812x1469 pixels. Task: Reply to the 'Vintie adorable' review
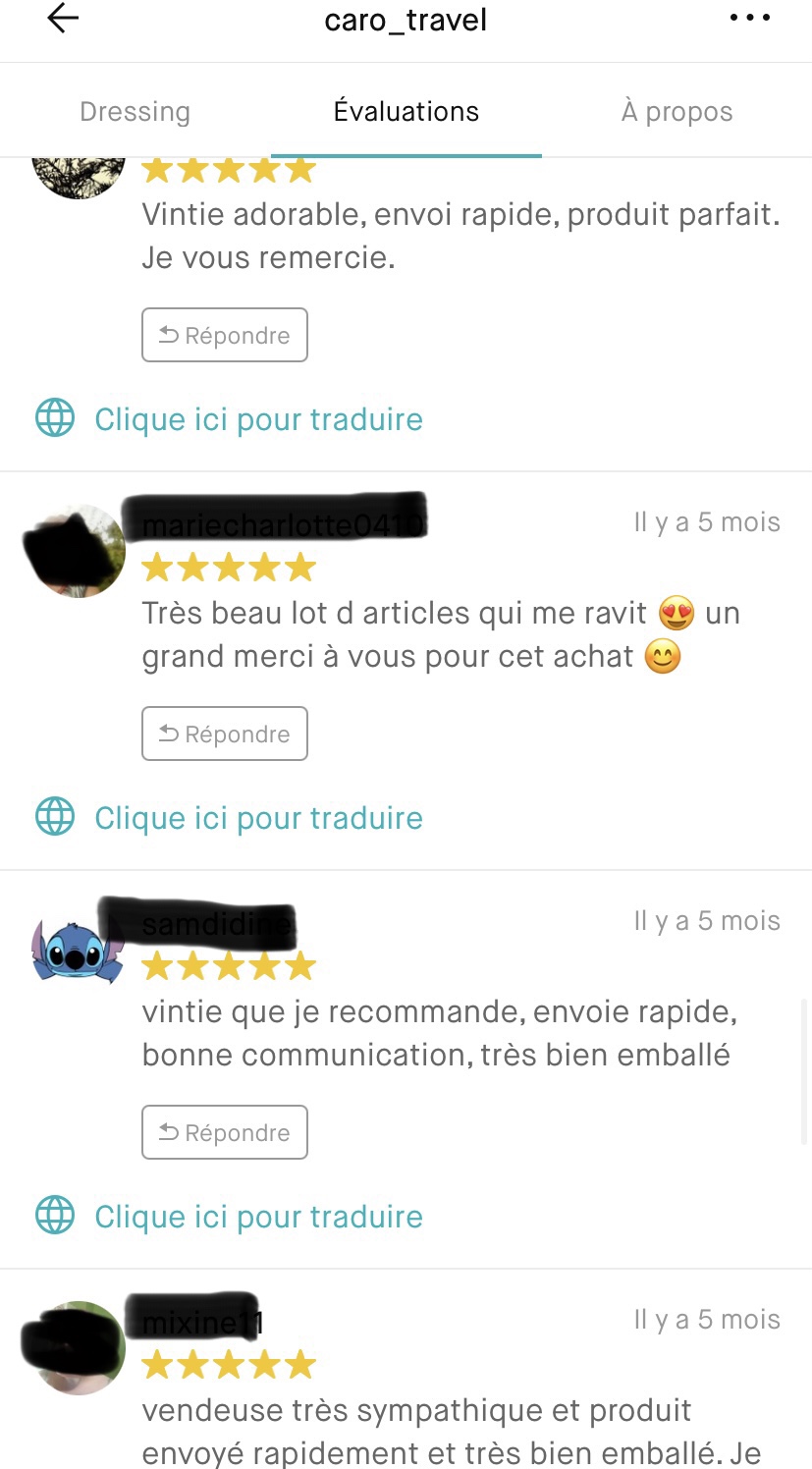pos(225,335)
